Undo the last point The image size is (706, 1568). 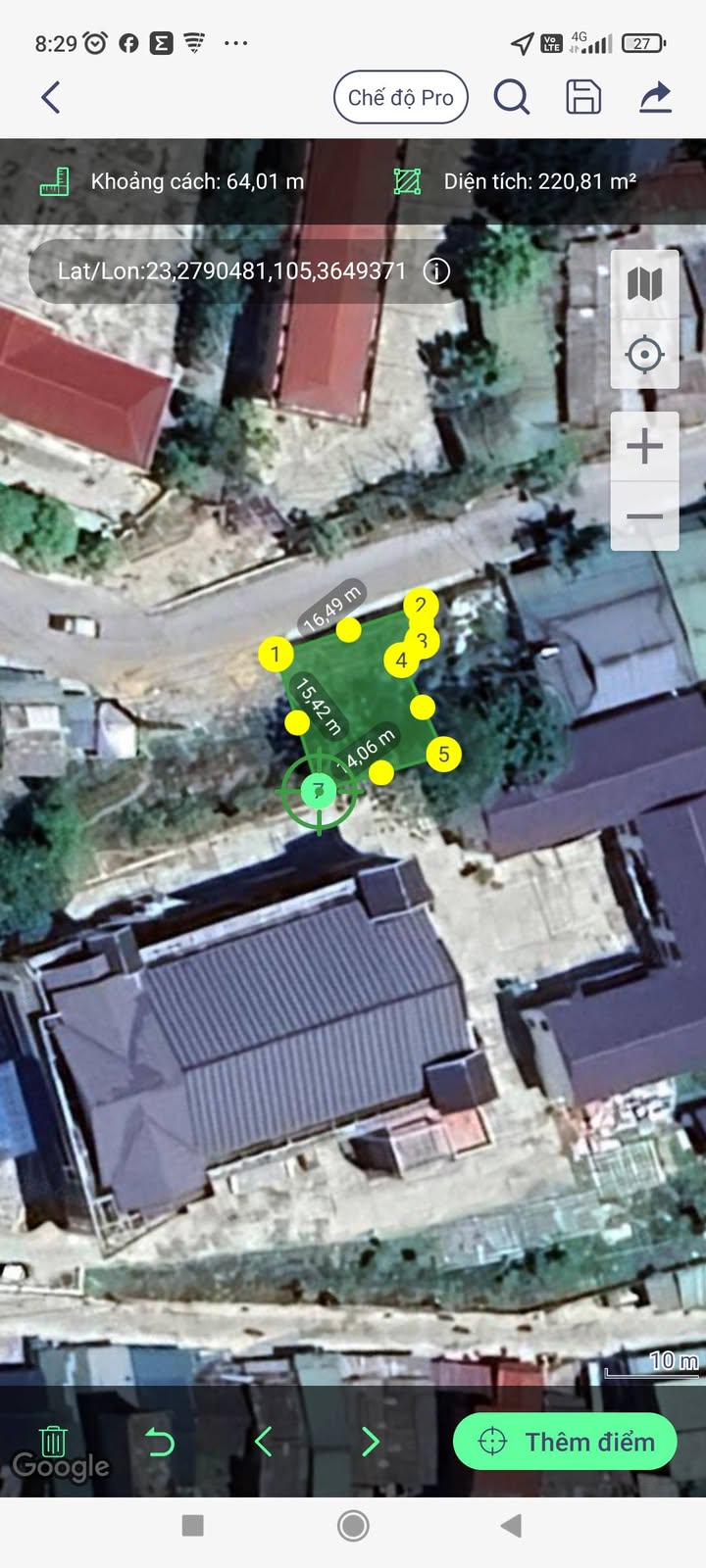[x=159, y=1442]
